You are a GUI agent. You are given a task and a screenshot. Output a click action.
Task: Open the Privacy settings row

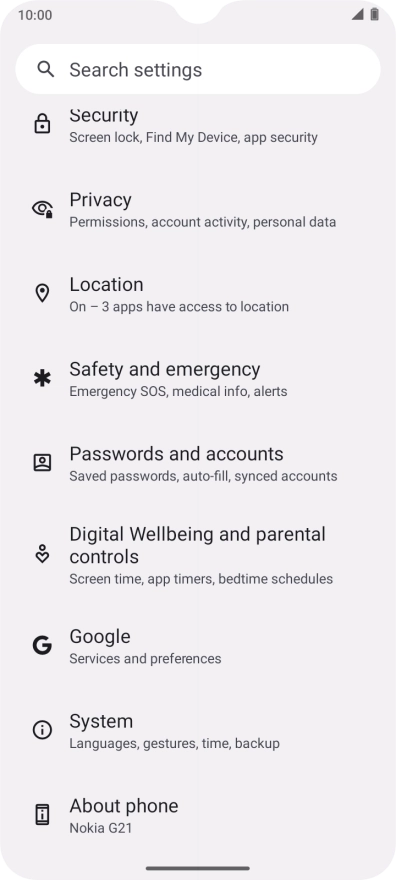(x=198, y=210)
